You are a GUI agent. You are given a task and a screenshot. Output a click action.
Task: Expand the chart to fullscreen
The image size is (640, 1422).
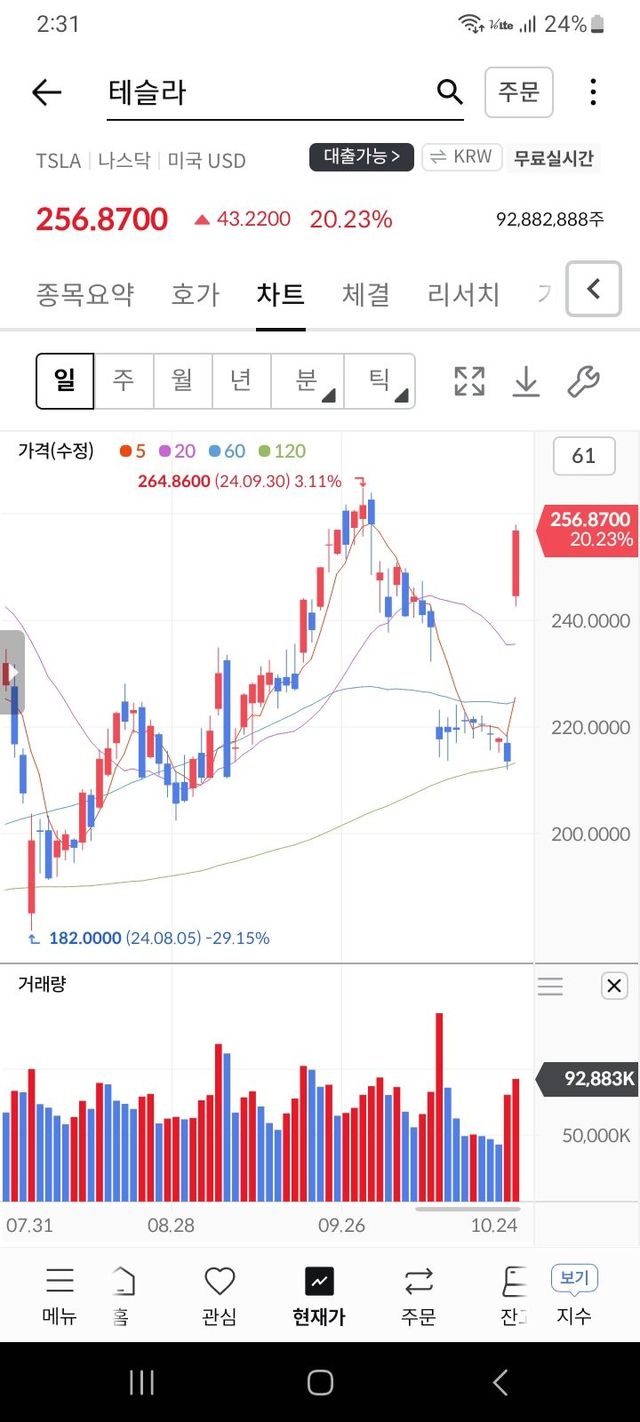coord(469,381)
